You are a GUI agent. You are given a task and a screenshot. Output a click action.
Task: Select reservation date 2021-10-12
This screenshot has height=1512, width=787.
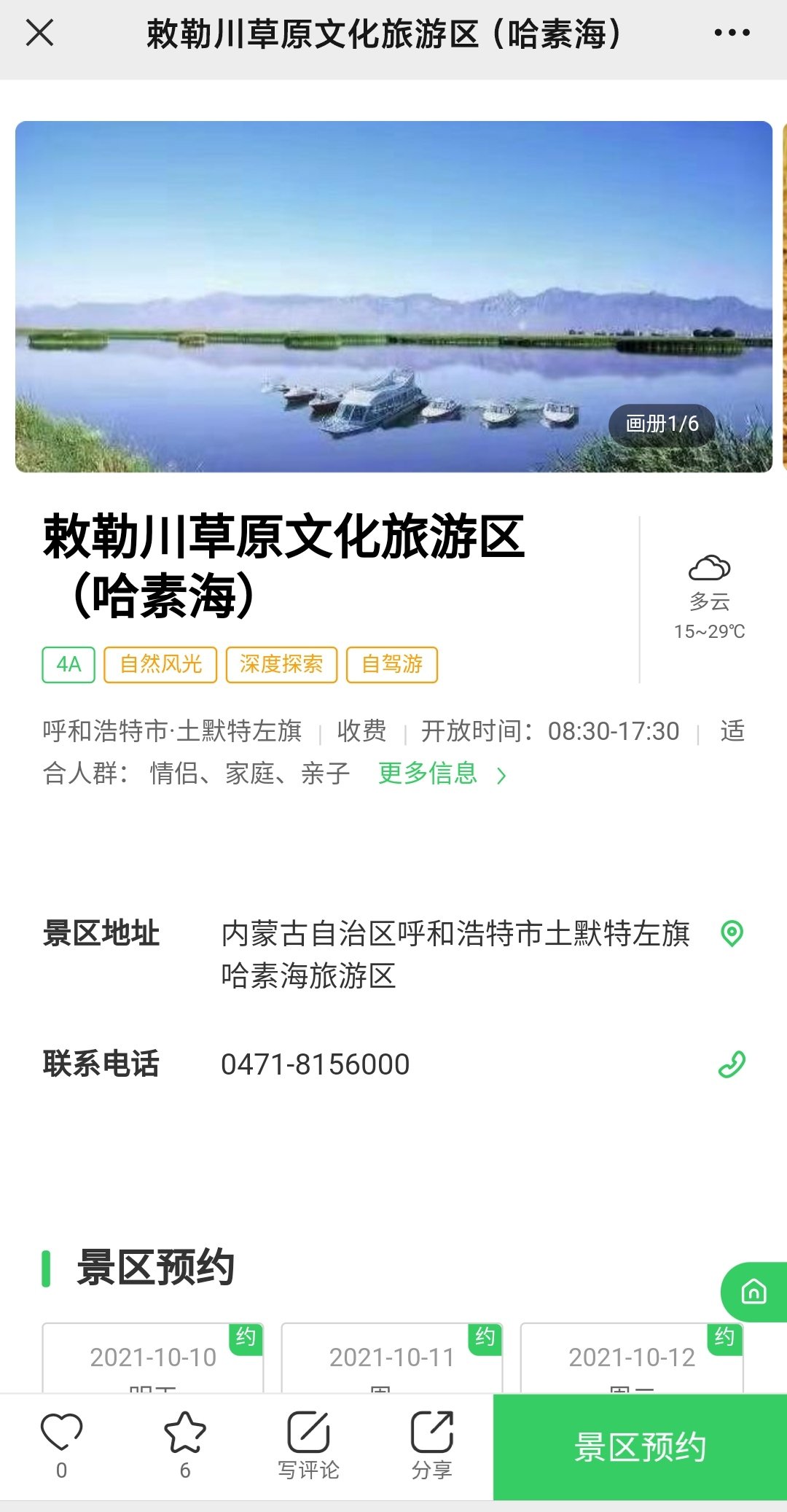[x=632, y=1357]
